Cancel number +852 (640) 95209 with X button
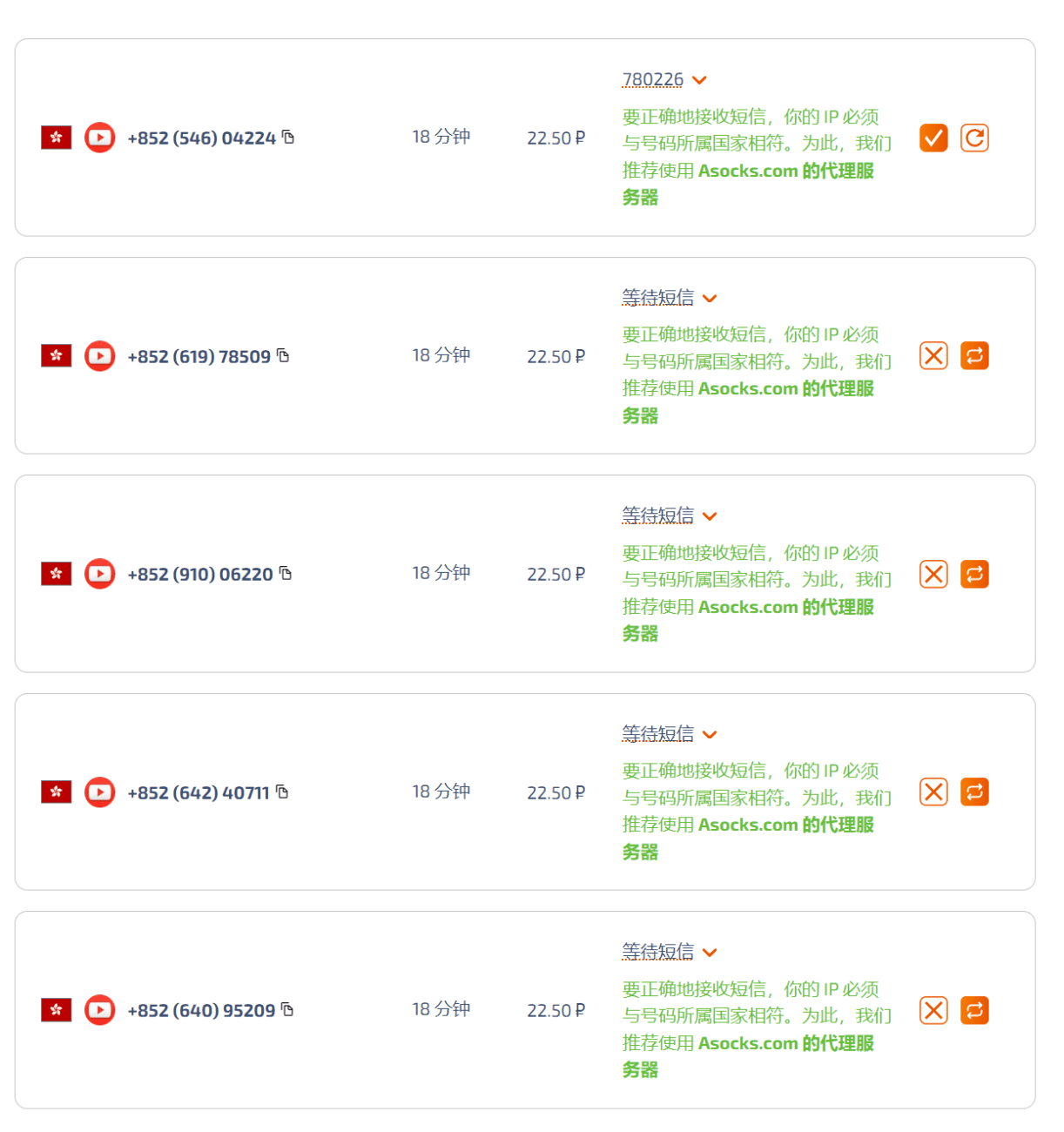 (x=933, y=1010)
